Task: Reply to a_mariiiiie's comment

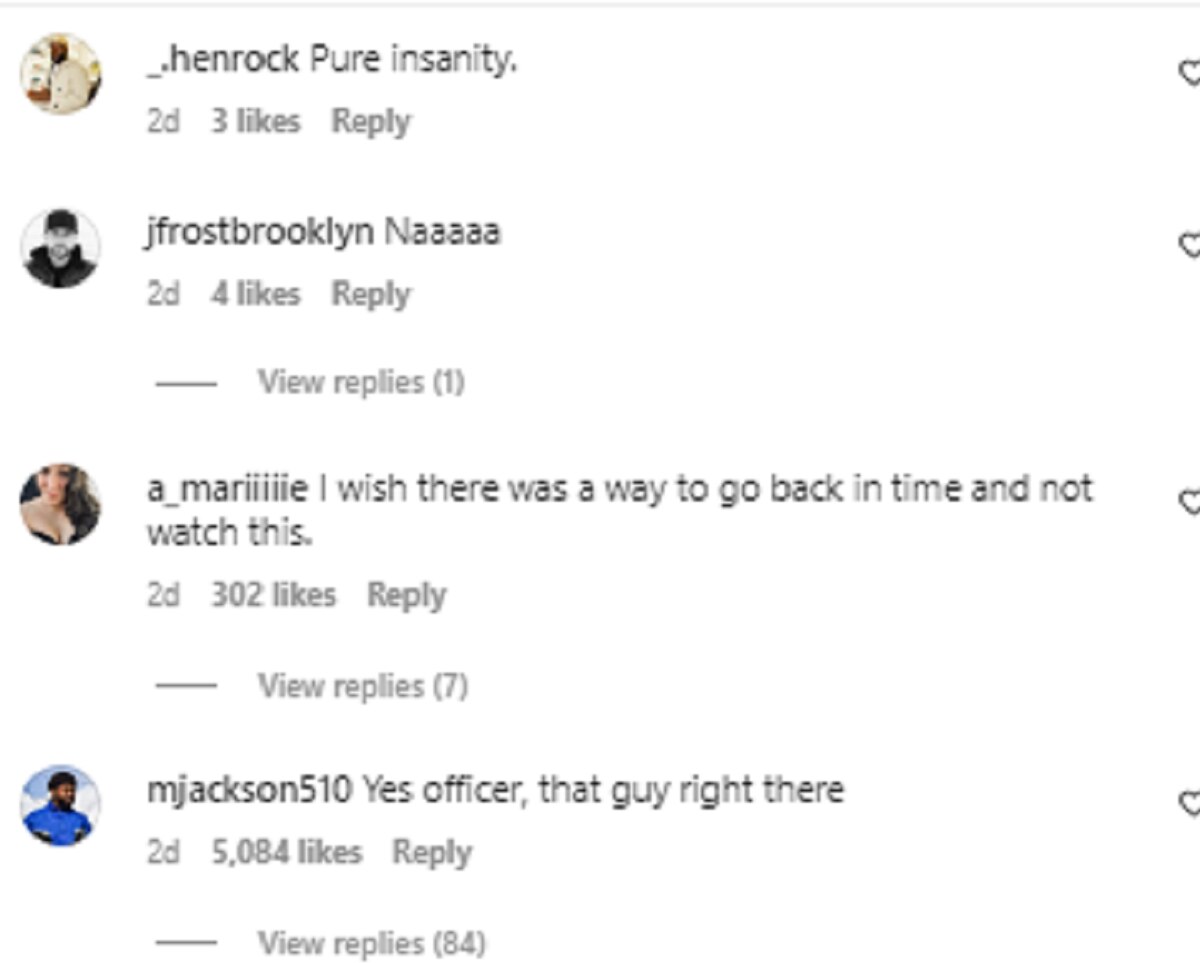Action: coord(406,595)
